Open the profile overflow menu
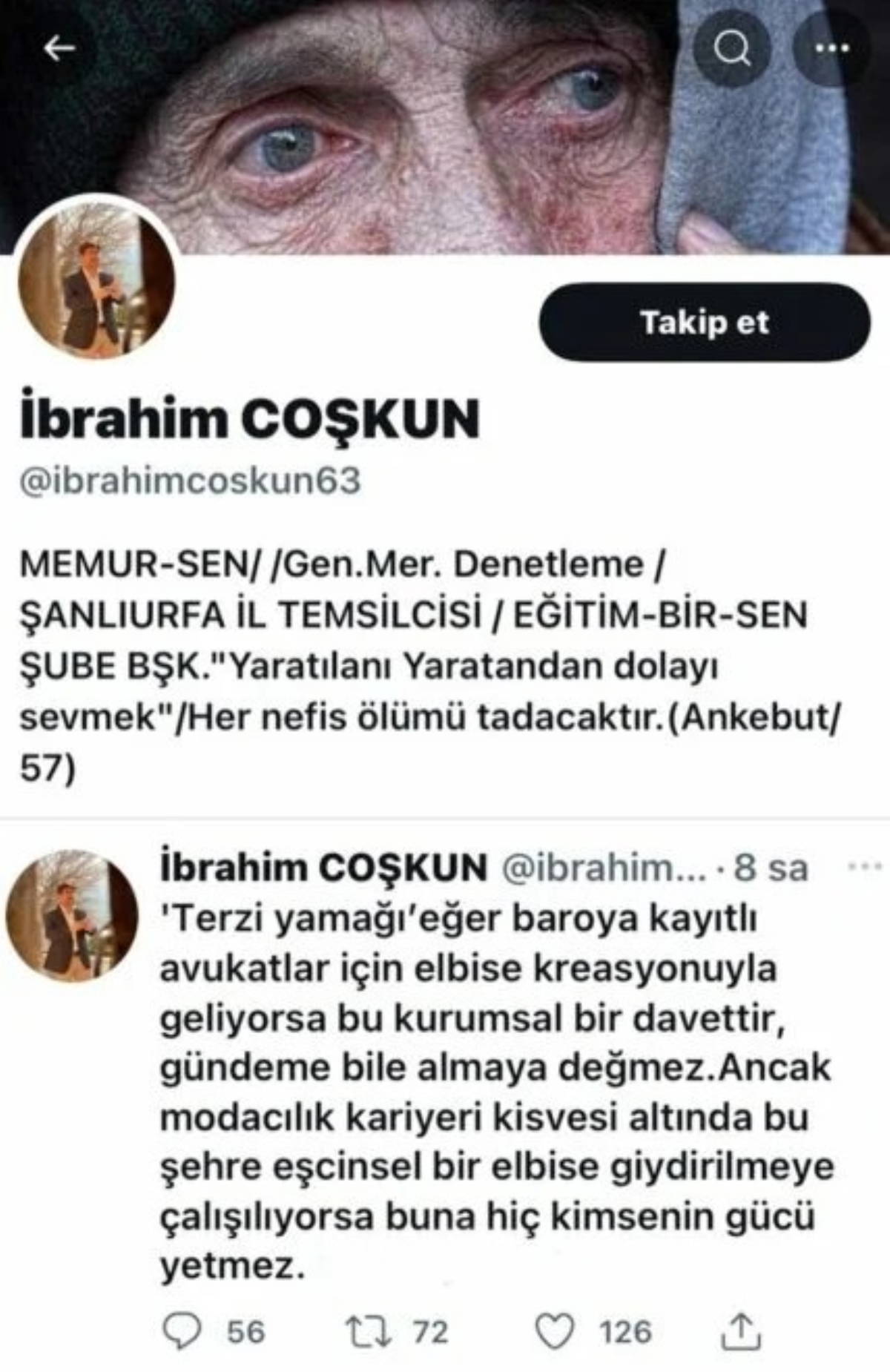This screenshot has width=890, height=1372. 831,49
